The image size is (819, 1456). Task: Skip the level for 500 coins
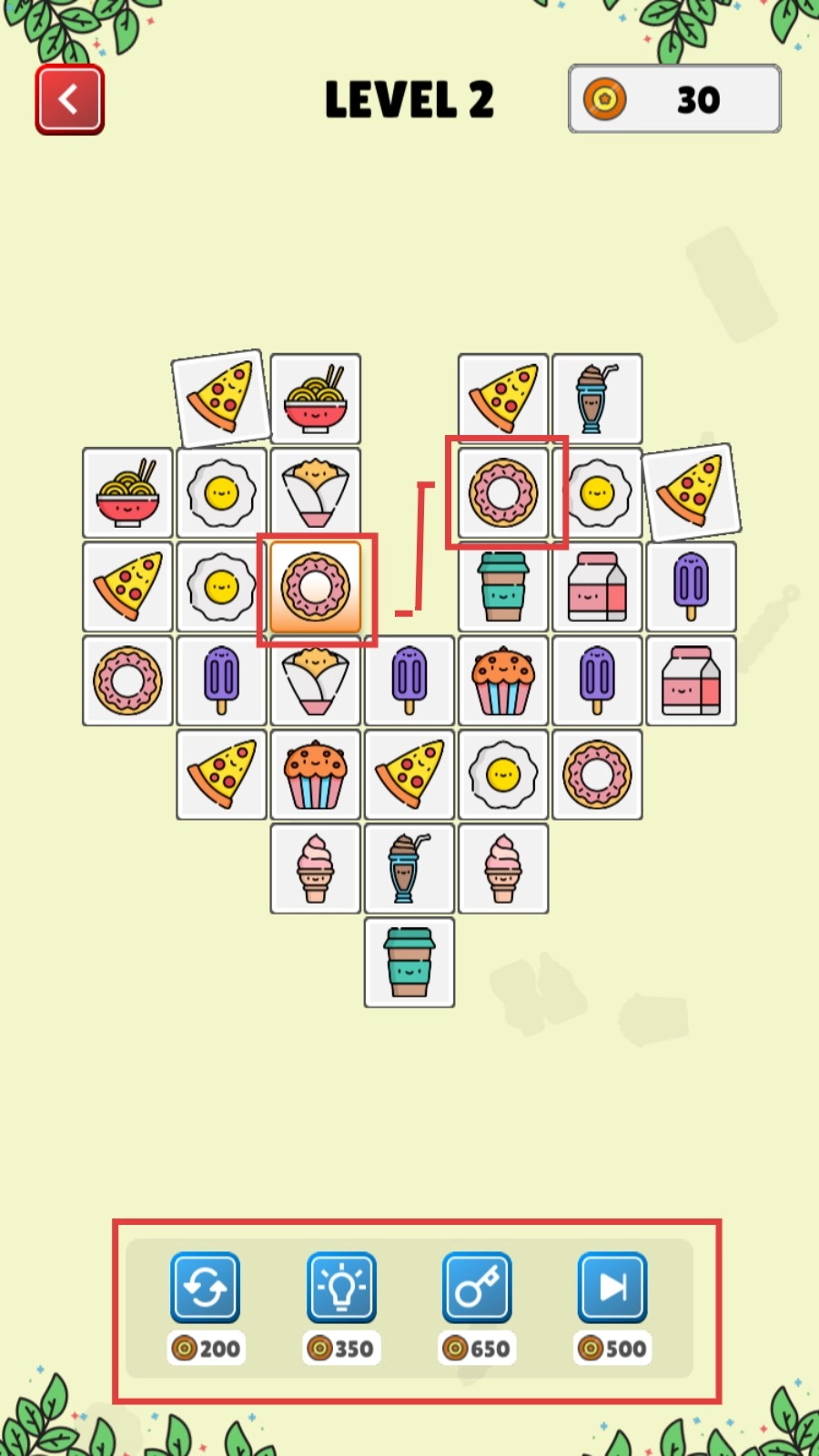tap(612, 1288)
